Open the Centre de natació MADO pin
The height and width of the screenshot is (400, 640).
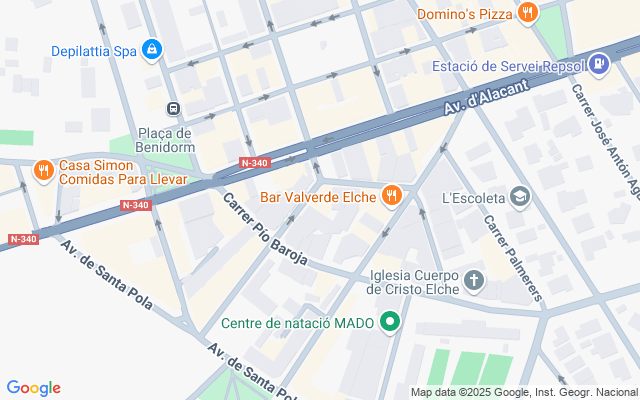[391, 323]
